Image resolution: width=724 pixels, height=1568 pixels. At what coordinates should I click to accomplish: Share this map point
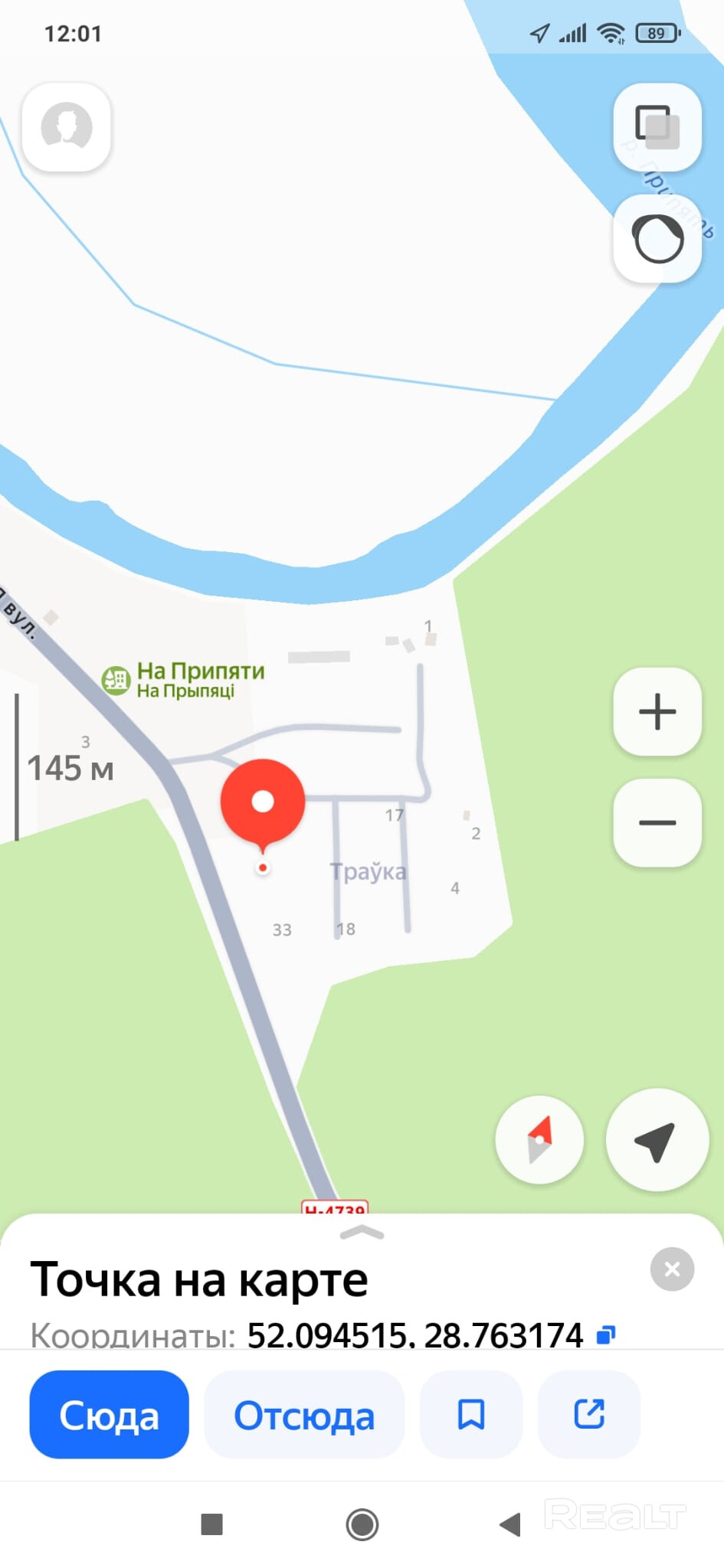tap(589, 1415)
